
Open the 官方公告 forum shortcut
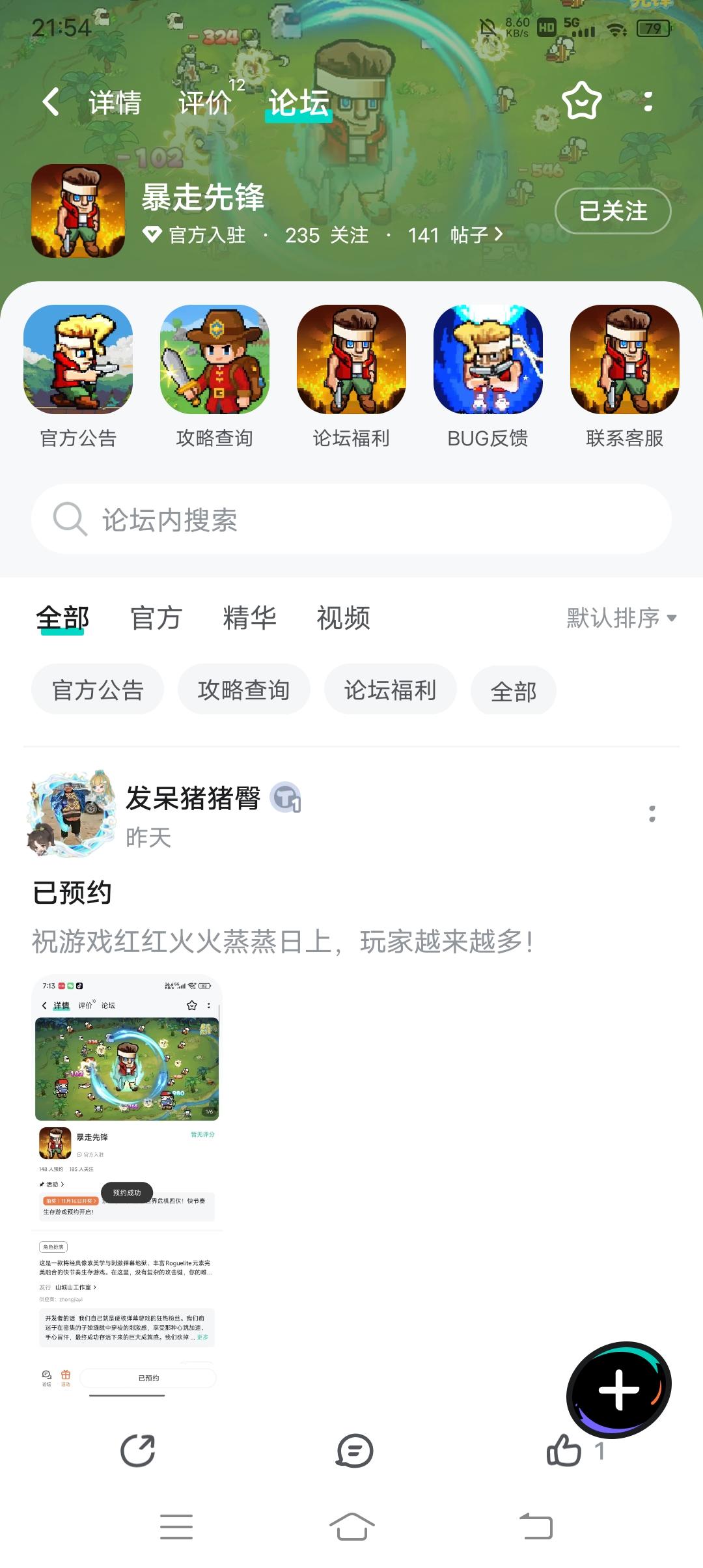[x=77, y=378]
